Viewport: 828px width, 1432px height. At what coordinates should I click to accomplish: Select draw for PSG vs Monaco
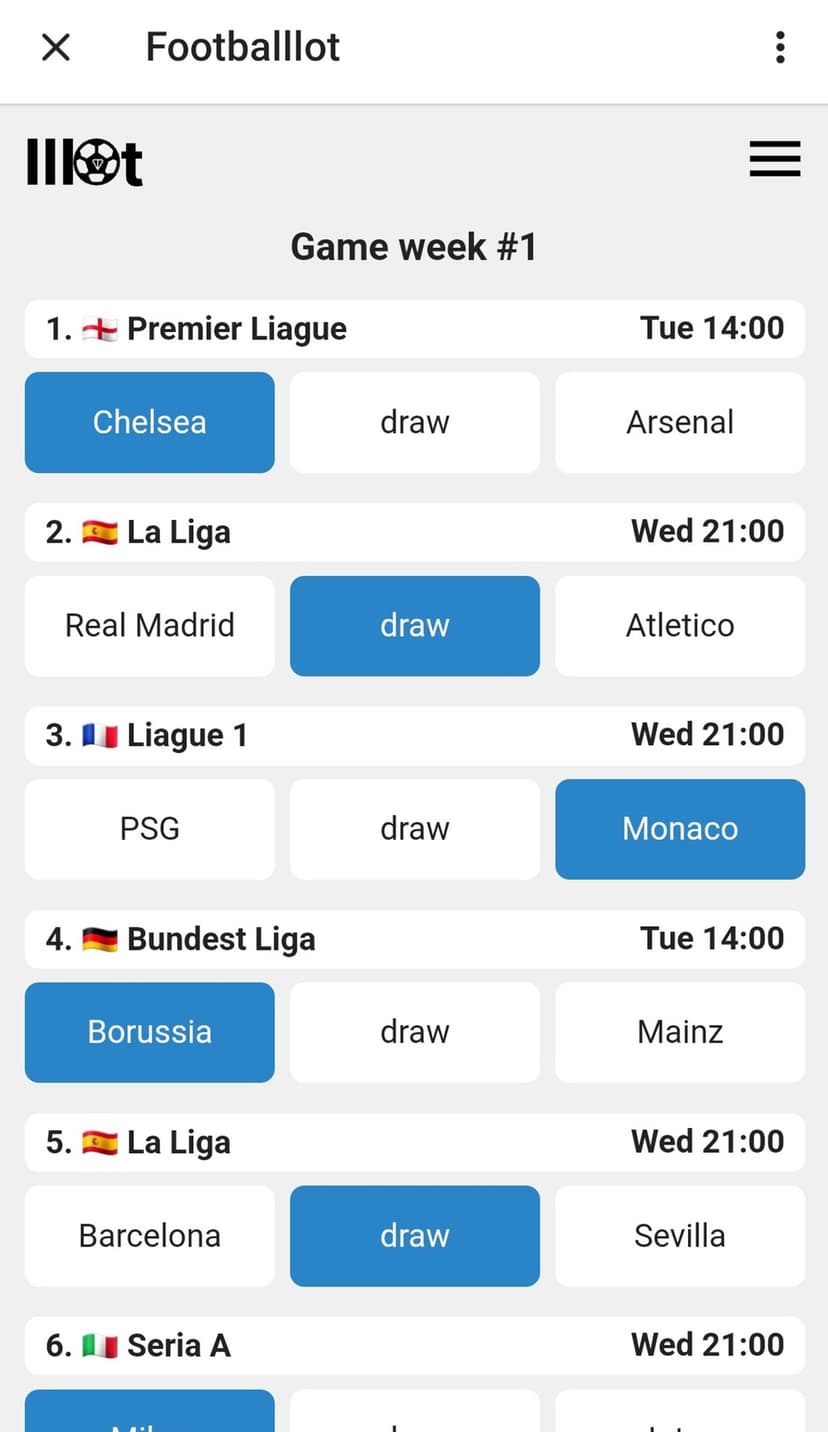click(x=415, y=829)
